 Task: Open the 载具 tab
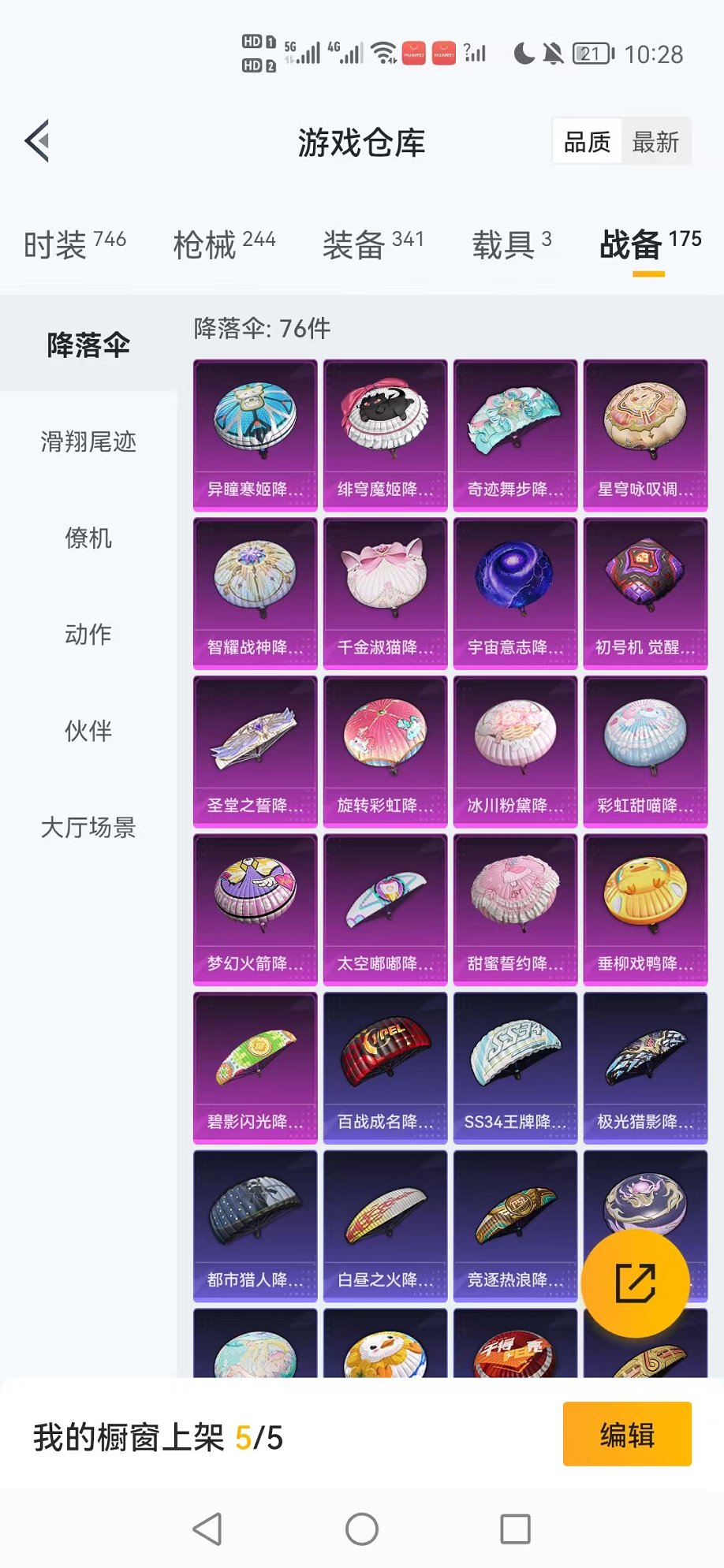tap(511, 244)
